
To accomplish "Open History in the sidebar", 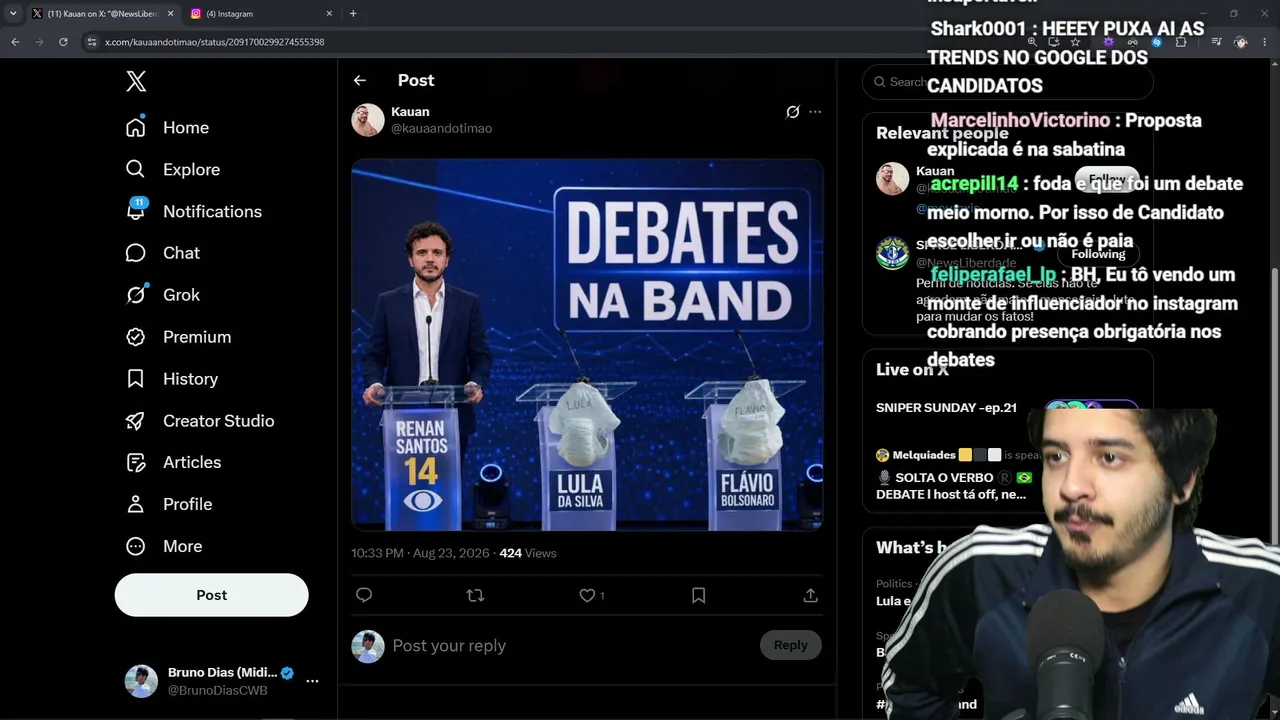I will (171, 379).
